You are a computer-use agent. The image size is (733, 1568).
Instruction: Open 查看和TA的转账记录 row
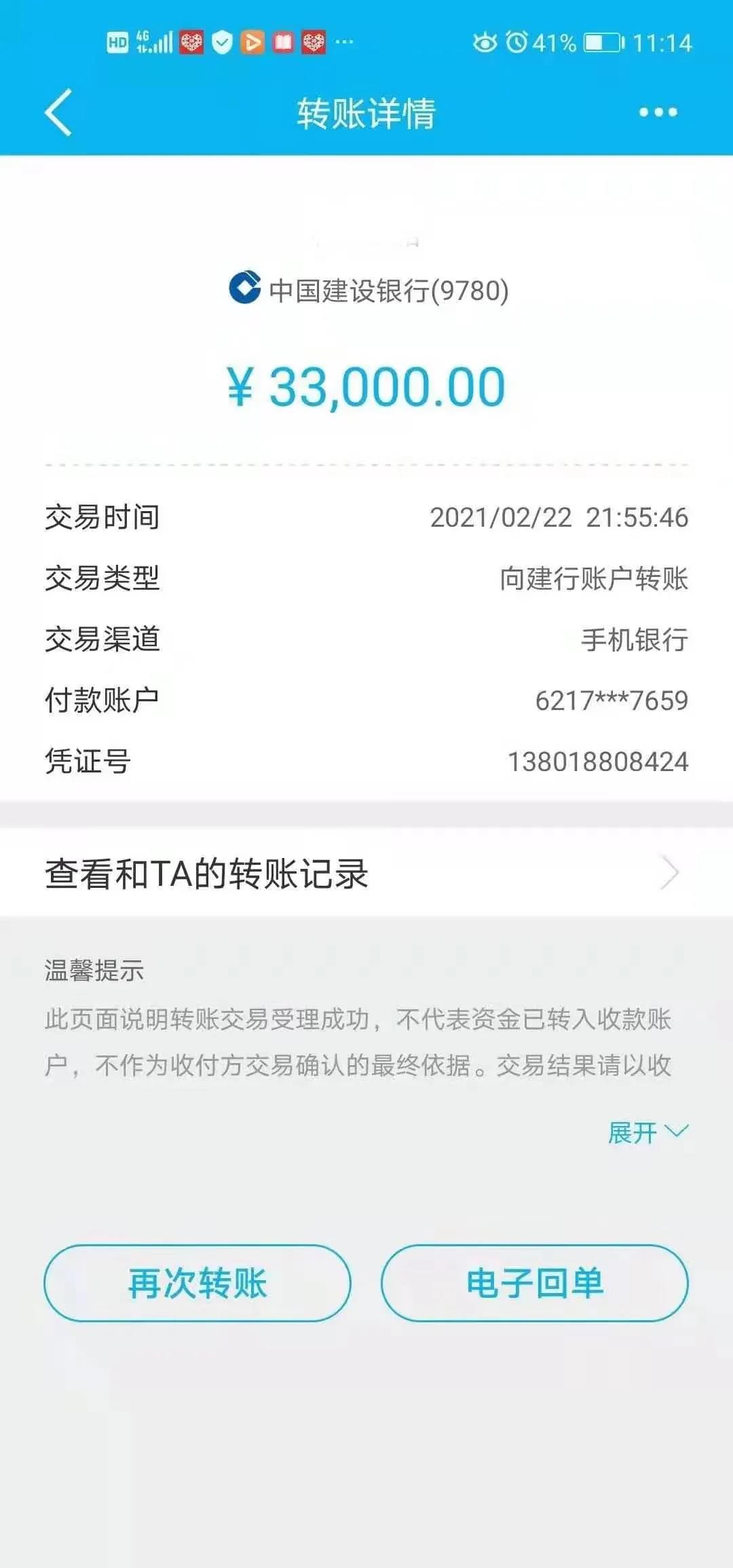366,873
